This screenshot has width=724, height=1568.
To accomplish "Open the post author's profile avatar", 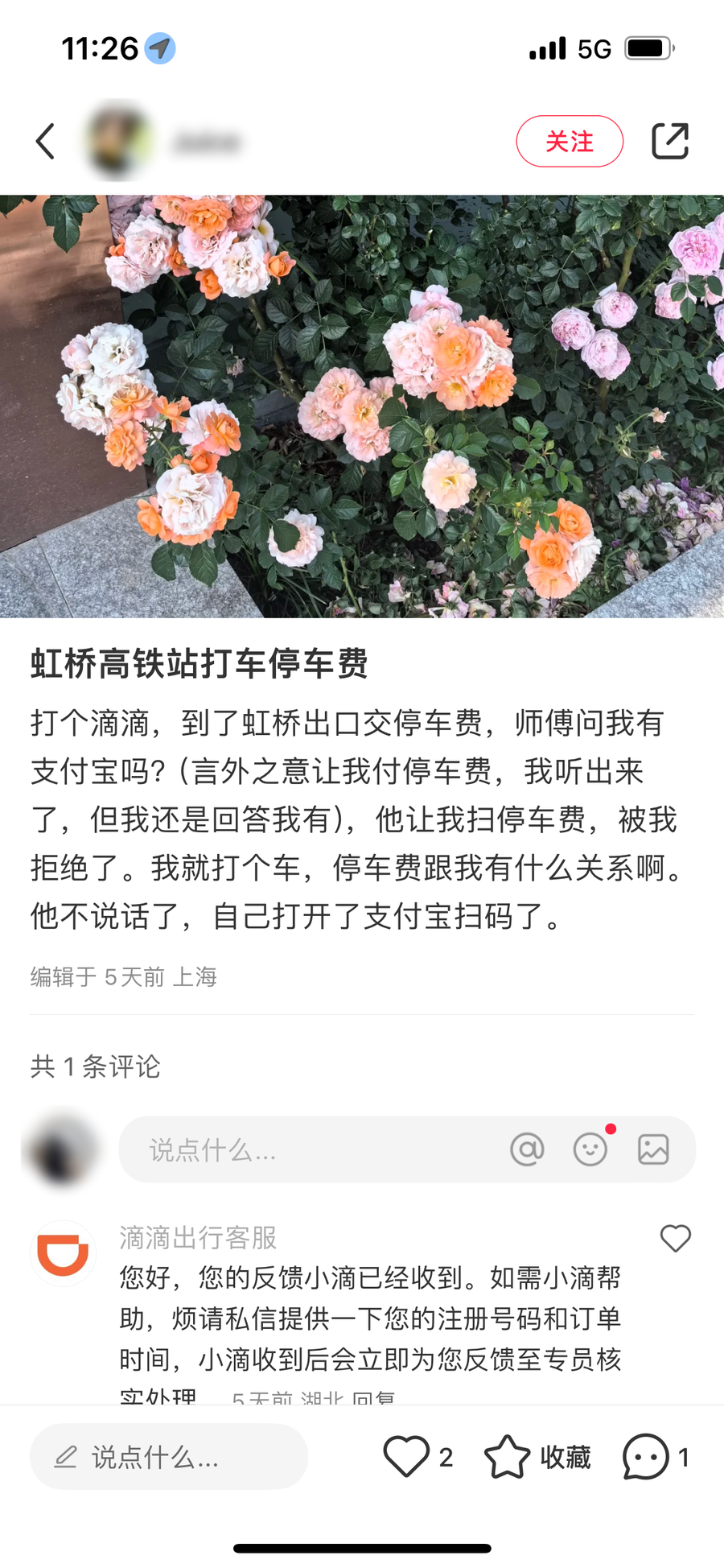I will (117, 142).
